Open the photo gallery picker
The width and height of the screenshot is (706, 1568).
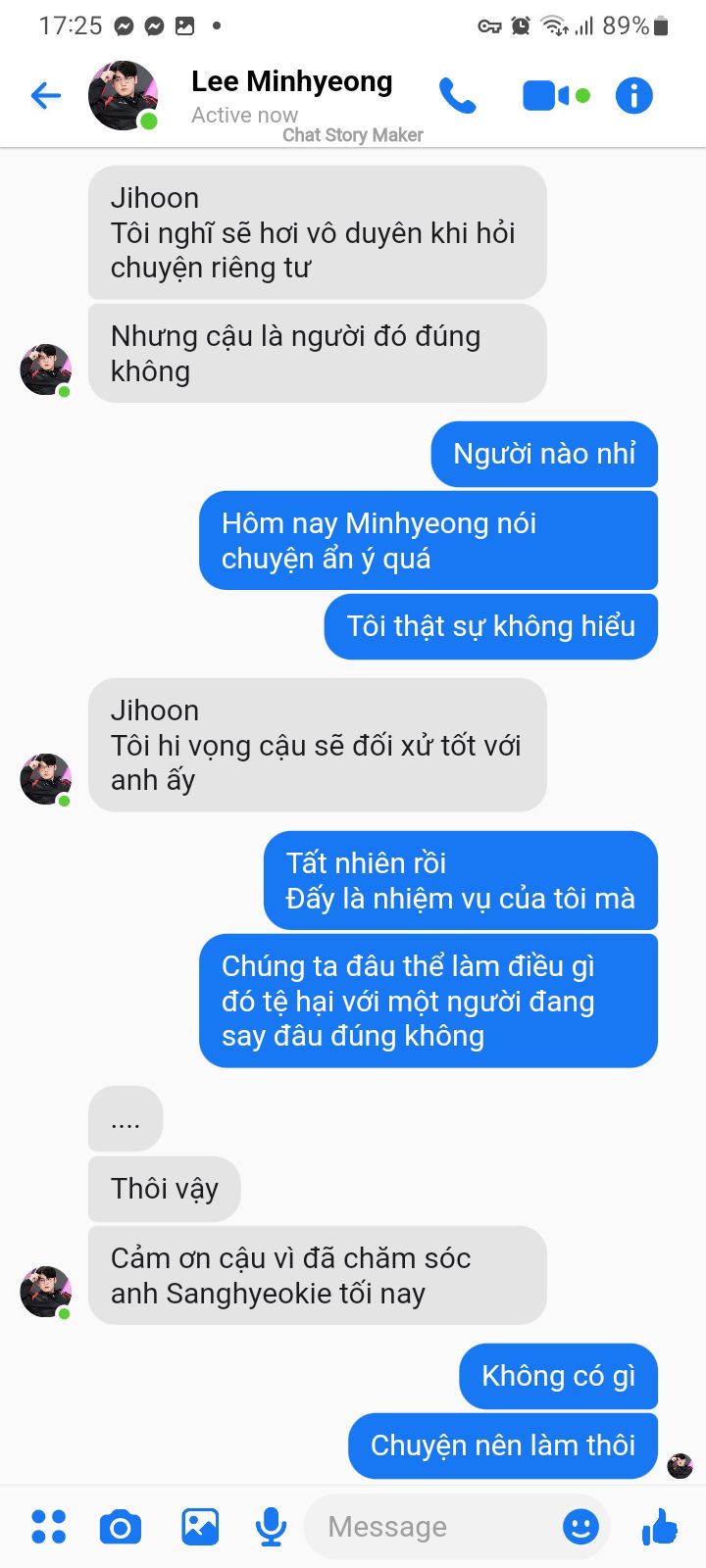pyautogui.click(x=200, y=1527)
